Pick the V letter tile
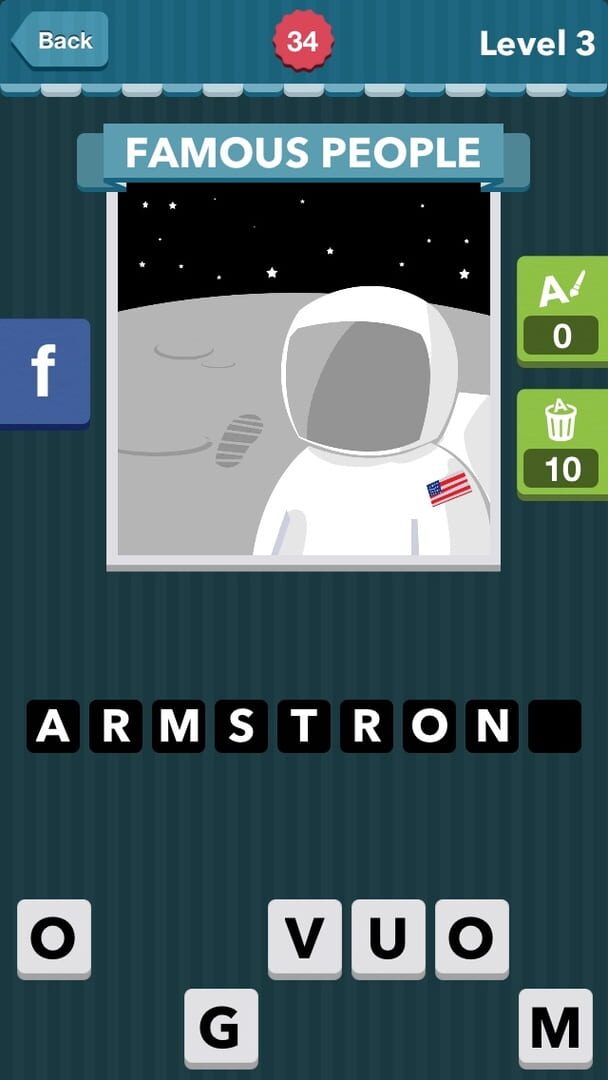 click(x=304, y=939)
